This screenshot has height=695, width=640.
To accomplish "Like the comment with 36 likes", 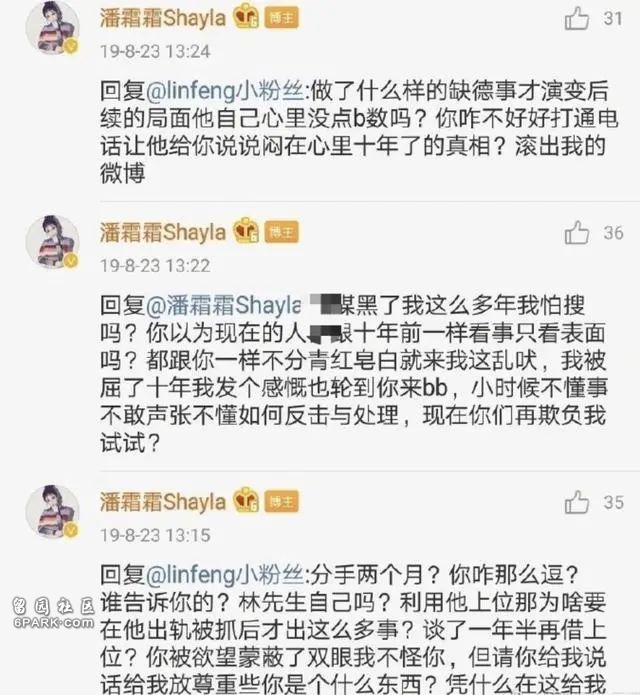I will pyautogui.click(x=577, y=233).
